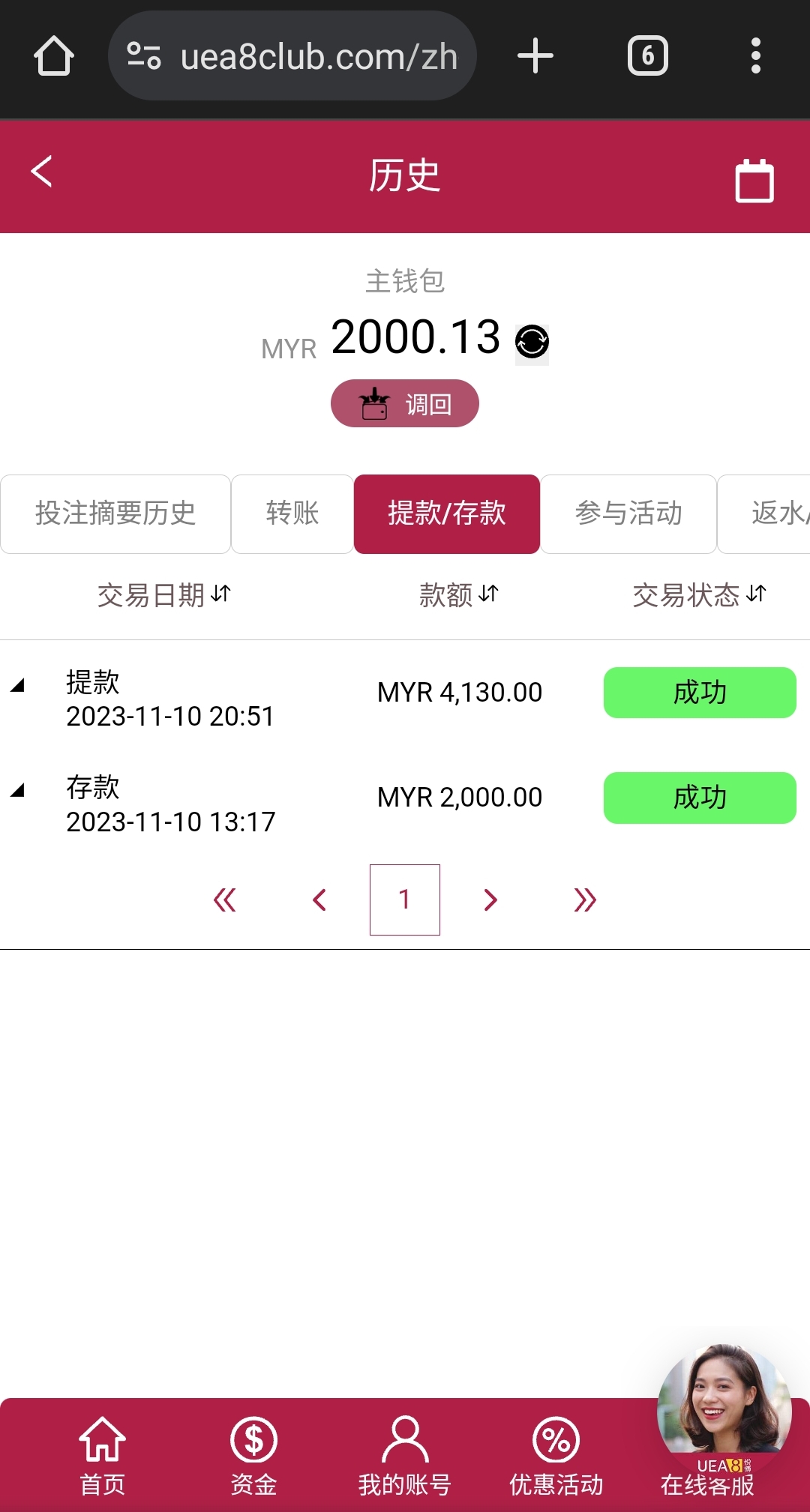Select the 提款/存款 tab
810x1512 pixels.
447,514
